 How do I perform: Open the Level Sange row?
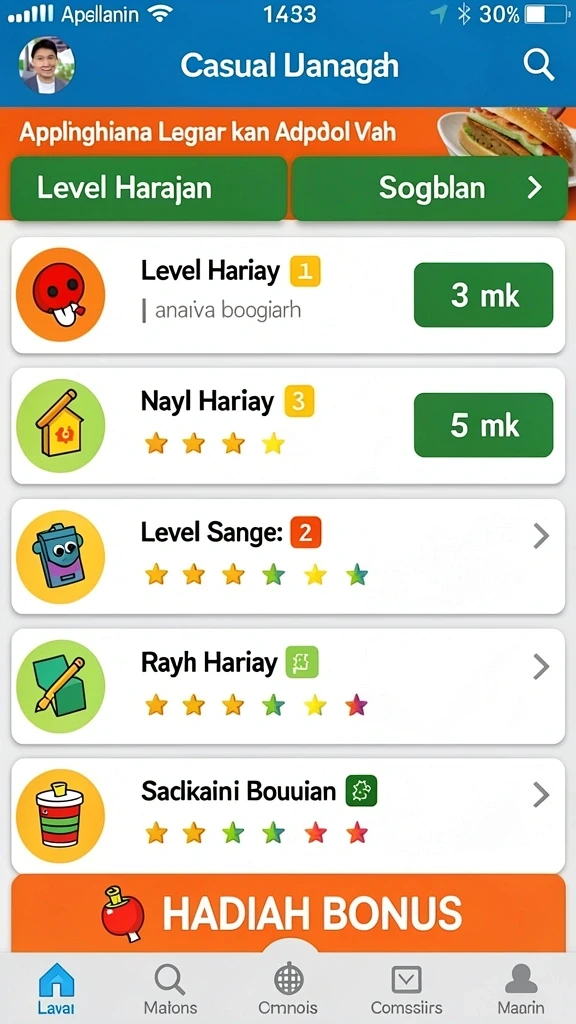pyautogui.click(x=288, y=556)
